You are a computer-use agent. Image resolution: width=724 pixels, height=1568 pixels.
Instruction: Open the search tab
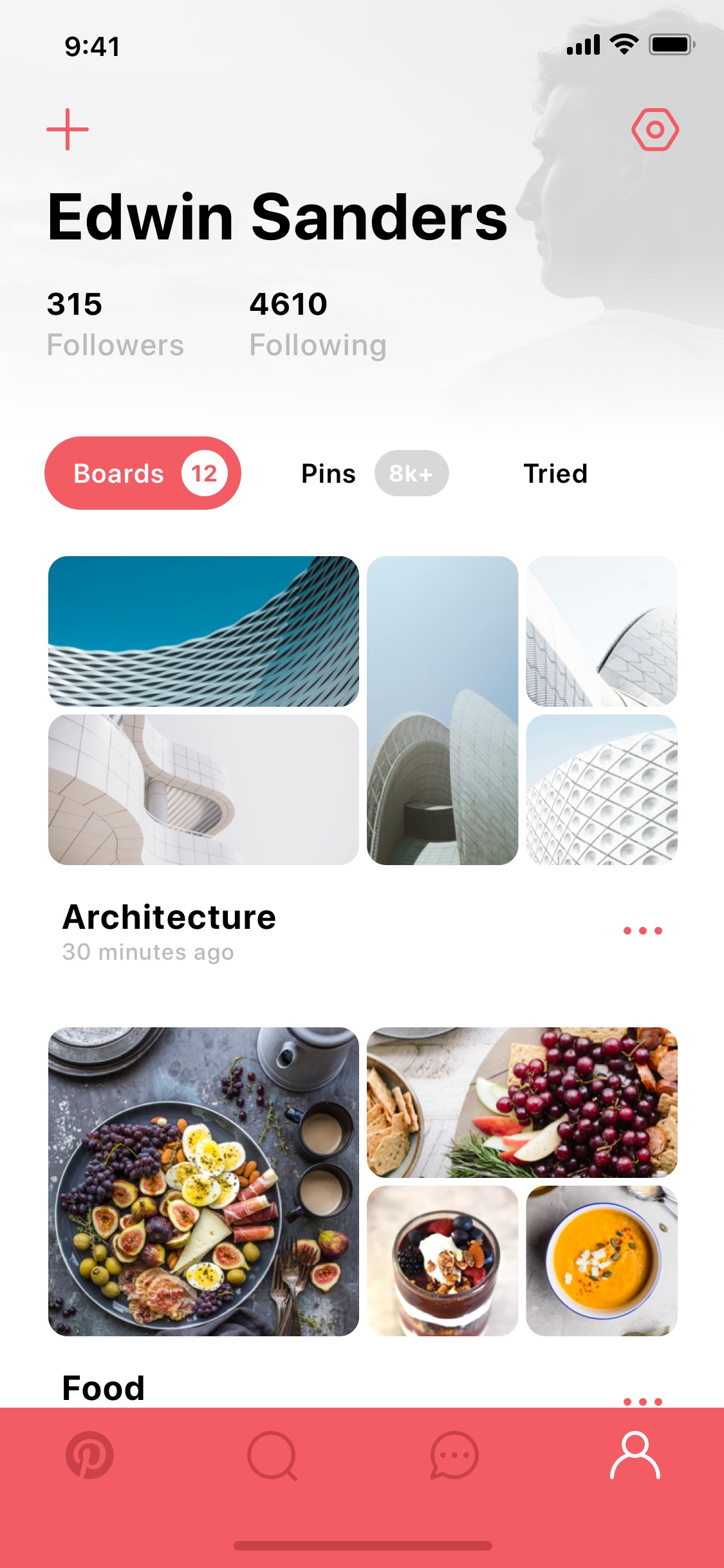tap(272, 1456)
